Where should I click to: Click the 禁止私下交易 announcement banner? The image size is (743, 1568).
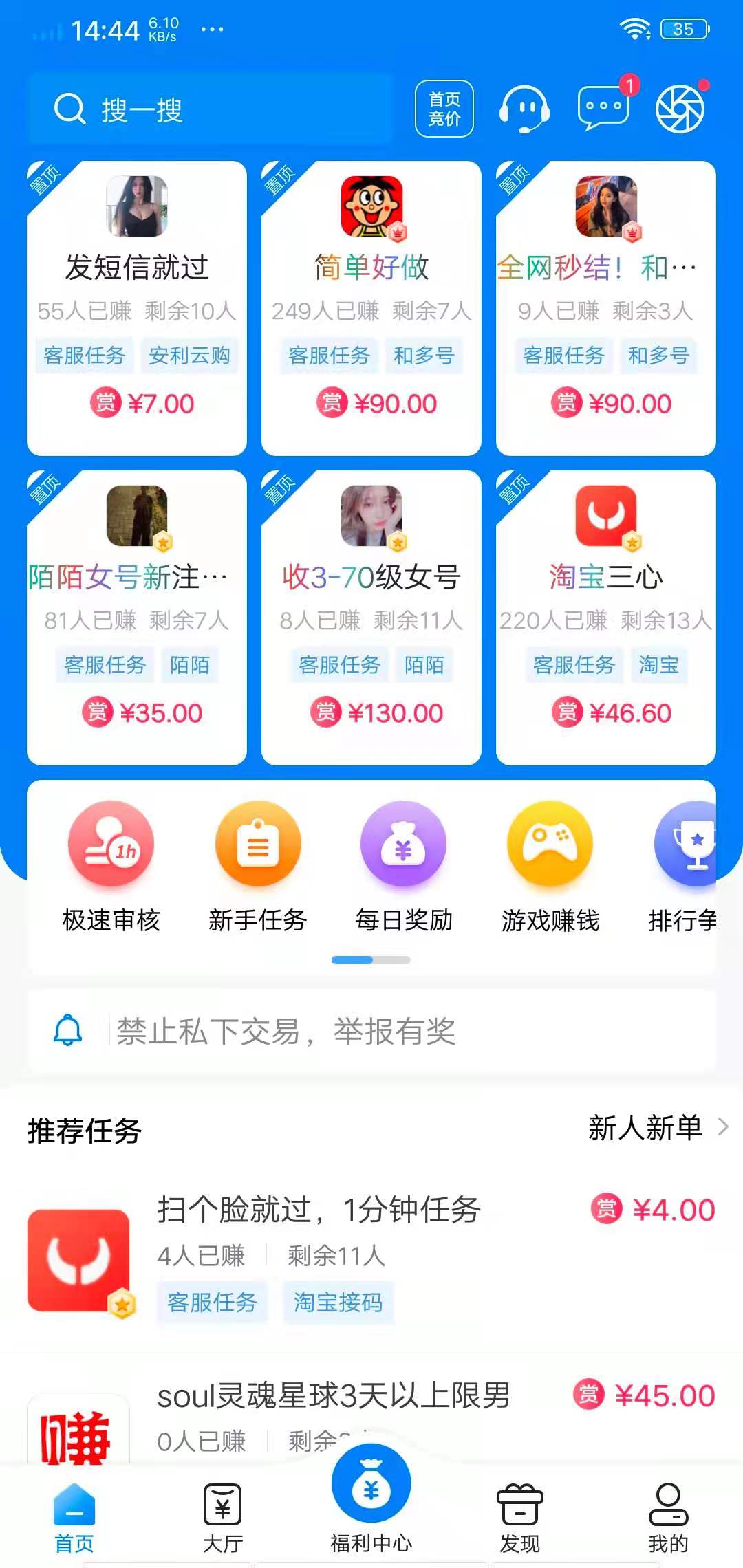pos(371,1030)
